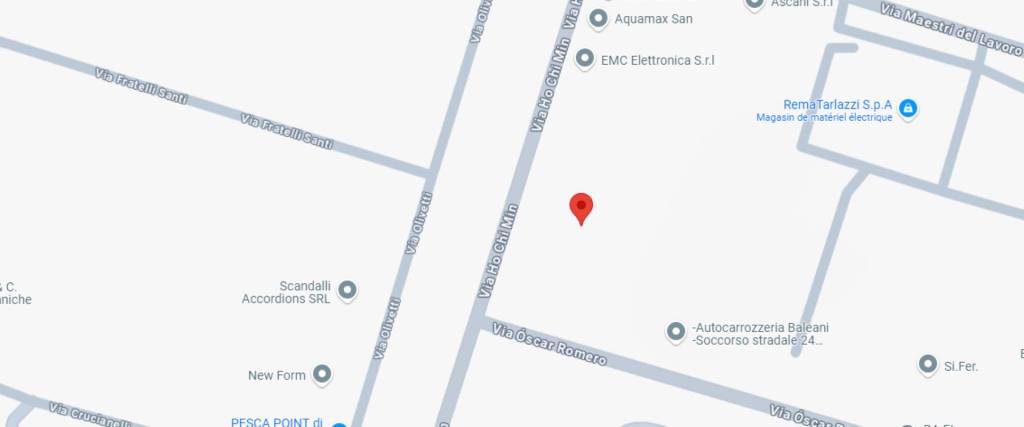Screen dimensions: 1024x427
Task: Open the RemaTarlazzi S.p.A shop marker
Action: tap(907, 108)
